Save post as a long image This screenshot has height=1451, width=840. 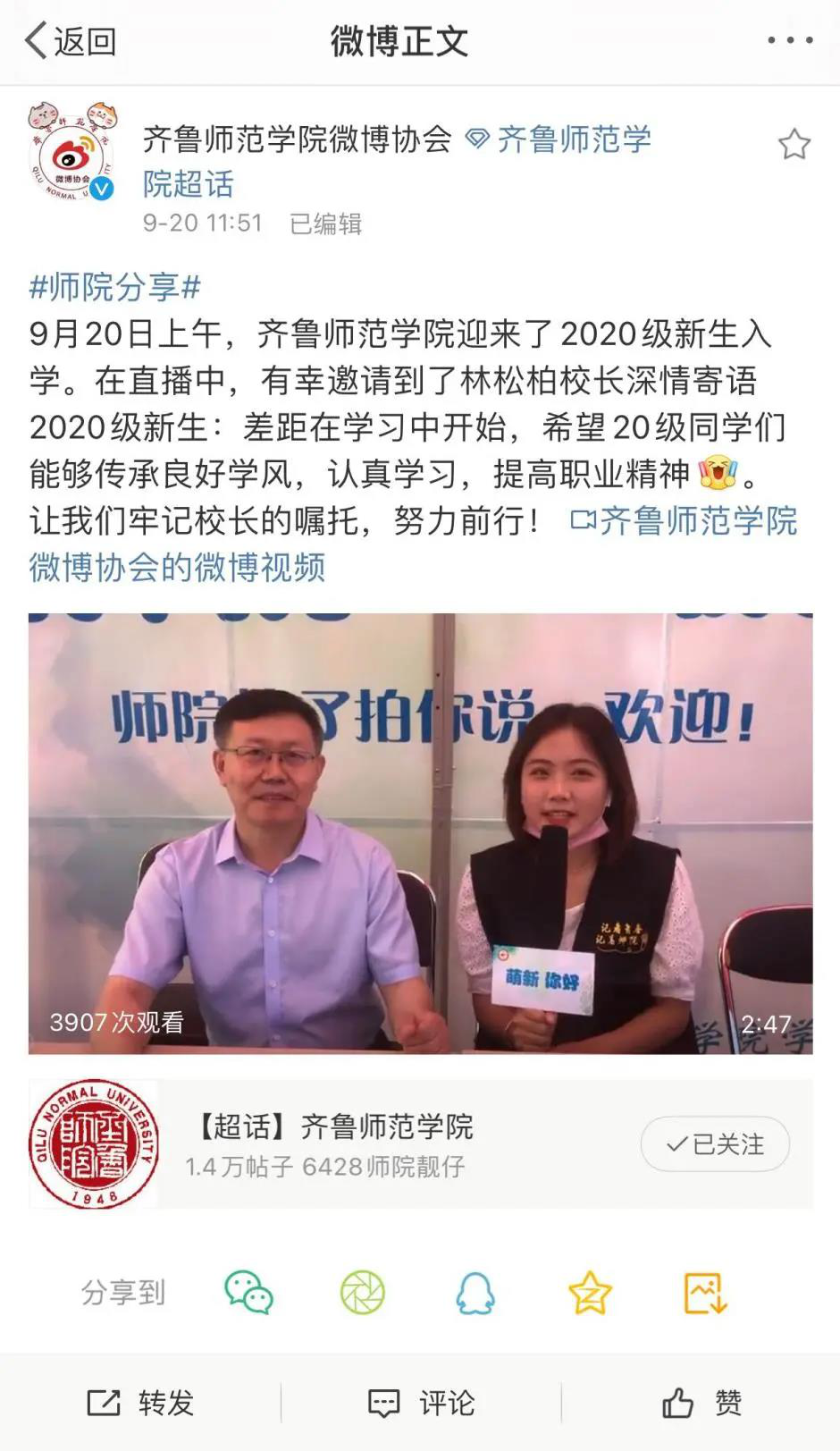click(x=705, y=1292)
